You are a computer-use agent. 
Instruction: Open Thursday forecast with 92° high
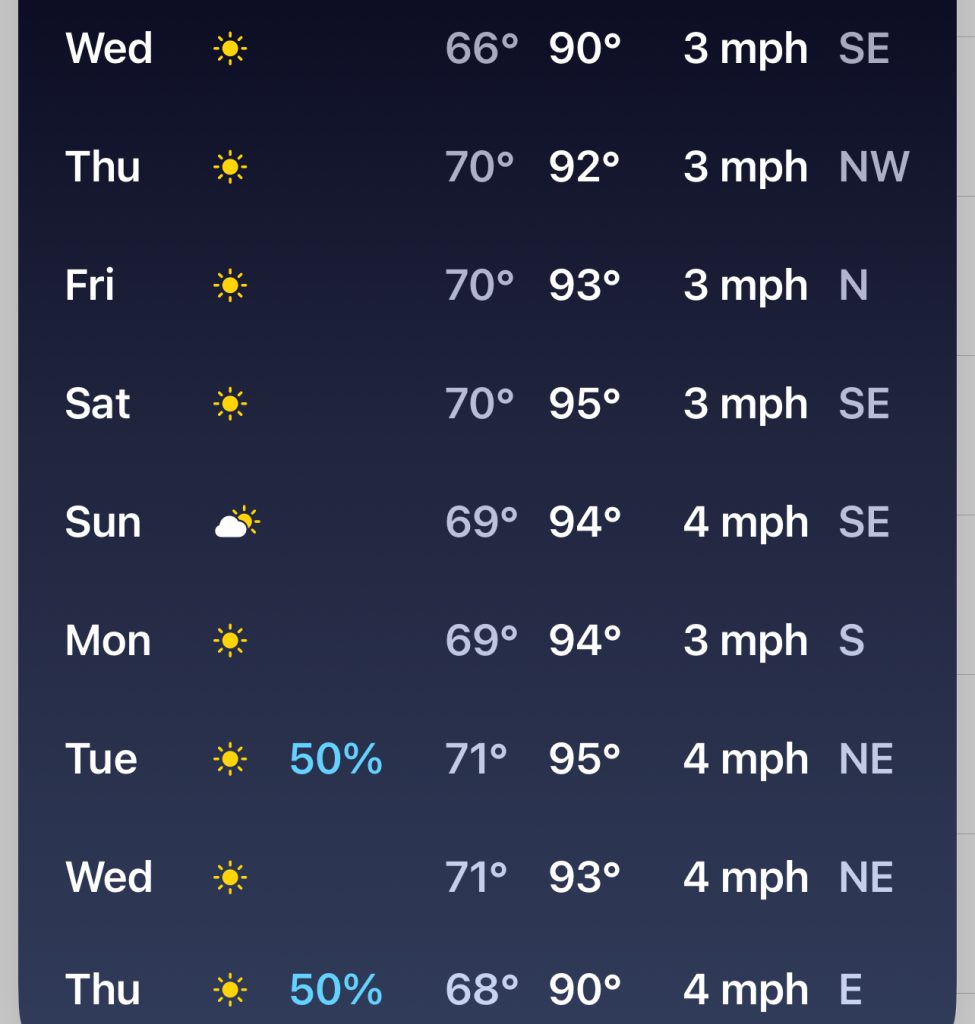pyautogui.click(x=487, y=167)
